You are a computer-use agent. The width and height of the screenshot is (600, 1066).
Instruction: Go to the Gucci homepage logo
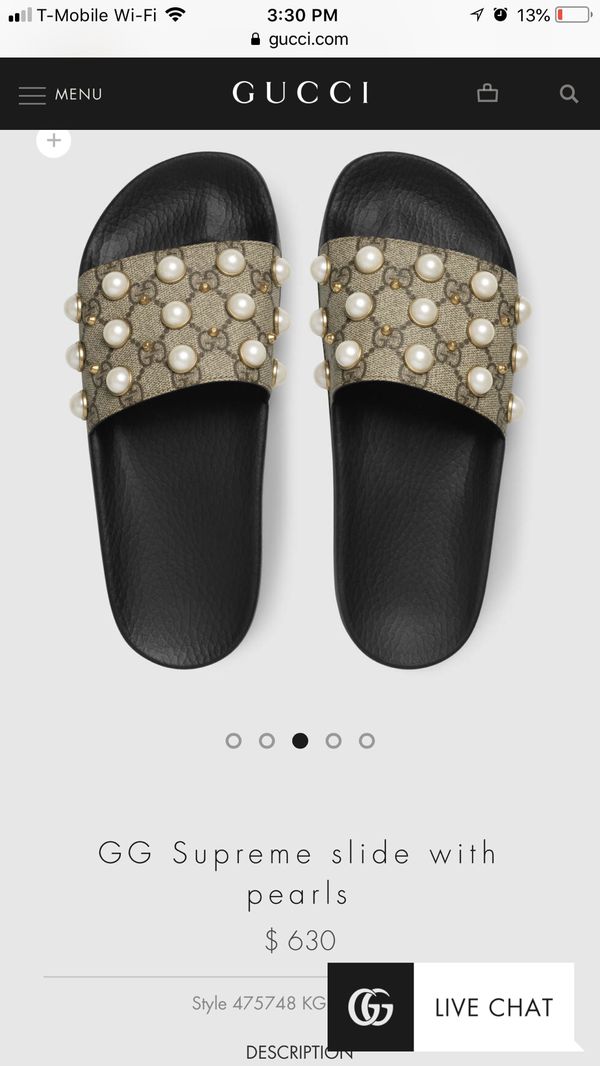click(x=300, y=93)
